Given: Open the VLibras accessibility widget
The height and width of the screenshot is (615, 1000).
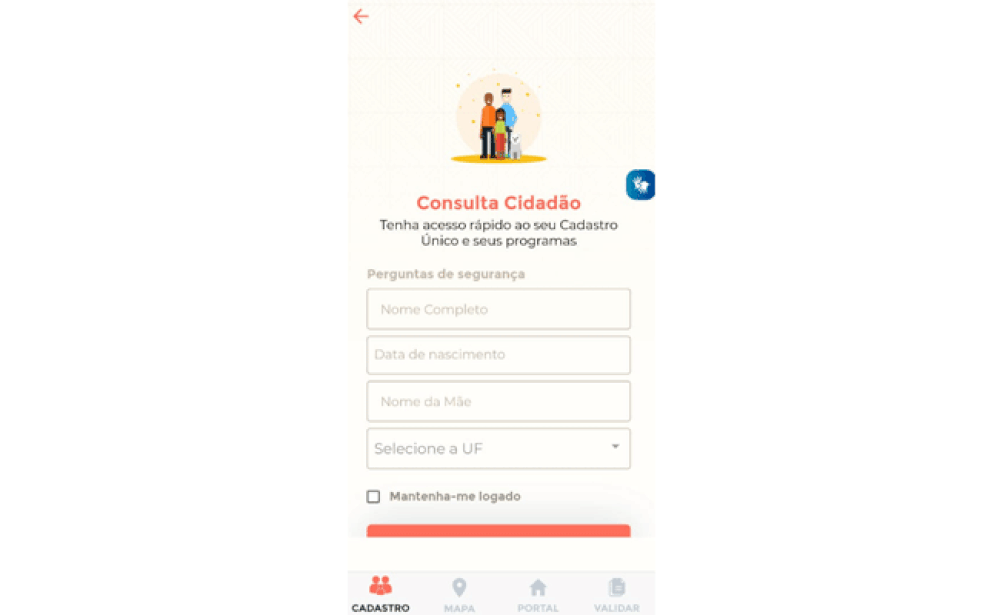Looking at the screenshot, I should pyautogui.click(x=640, y=185).
